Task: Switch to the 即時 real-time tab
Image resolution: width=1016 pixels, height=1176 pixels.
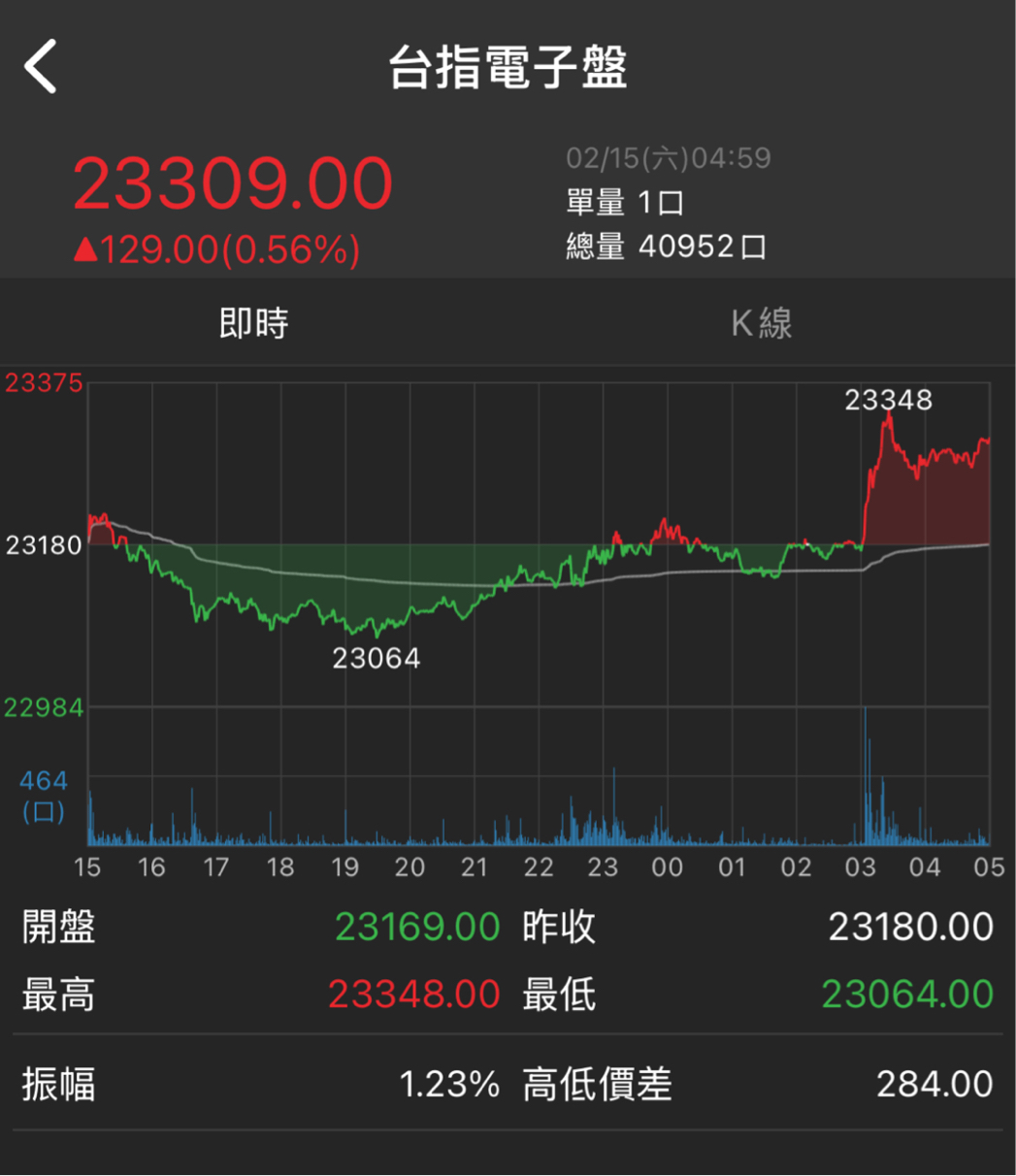Action: [253, 323]
